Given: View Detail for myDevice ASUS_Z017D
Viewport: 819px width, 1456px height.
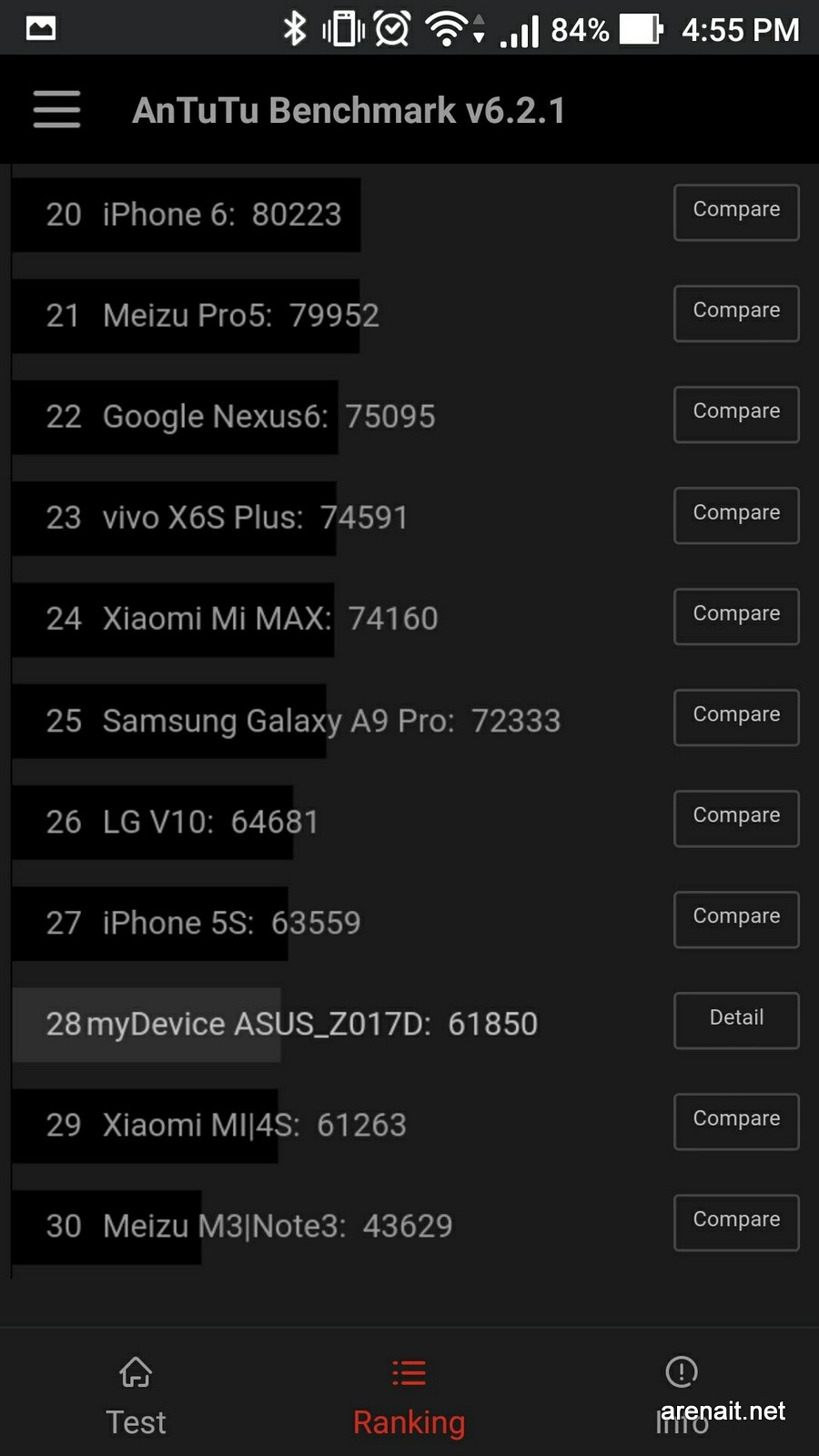Looking at the screenshot, I should (736, 1020).
